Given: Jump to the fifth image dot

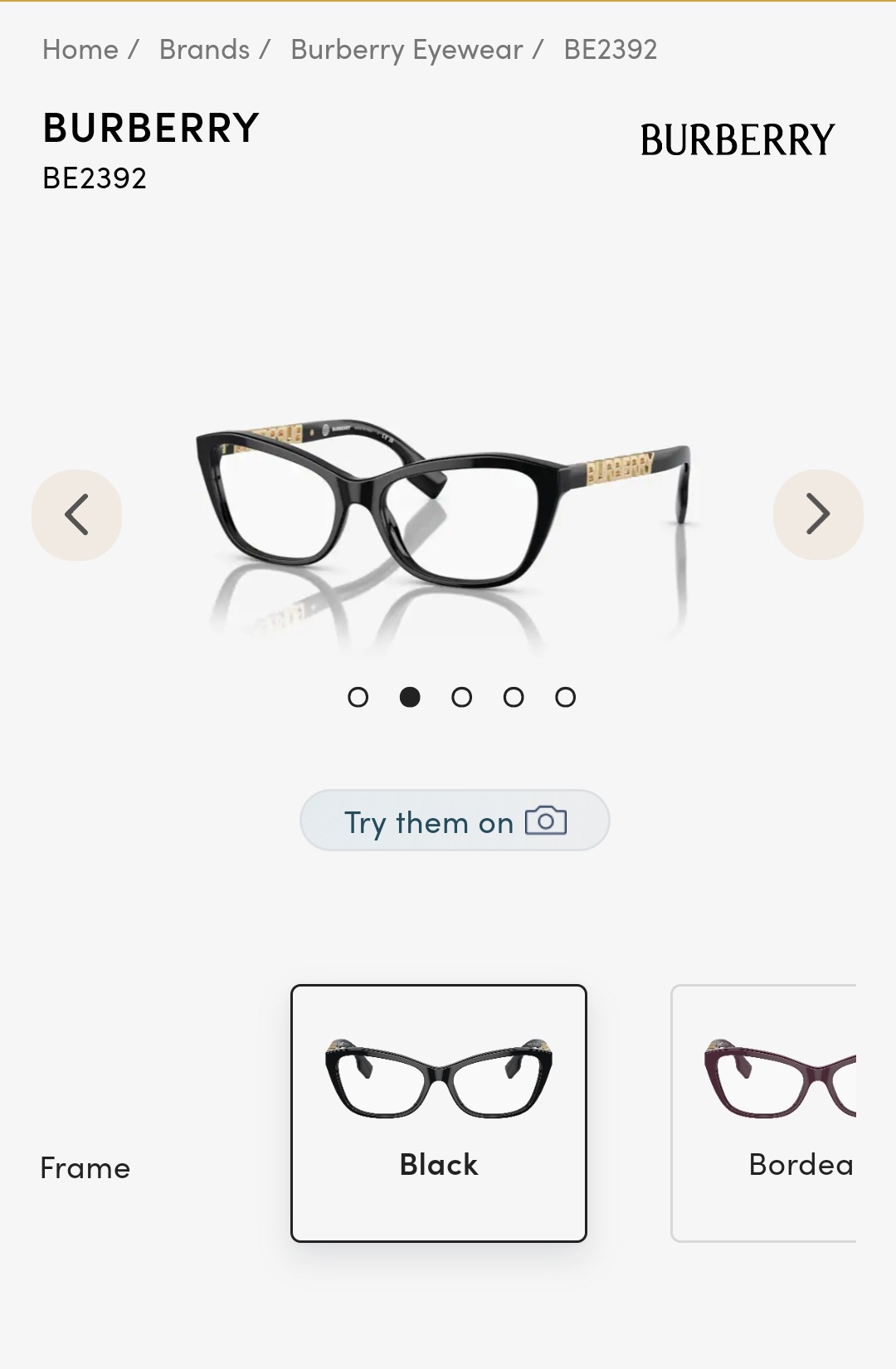Looking at the screenshot, I should (565, 697).
